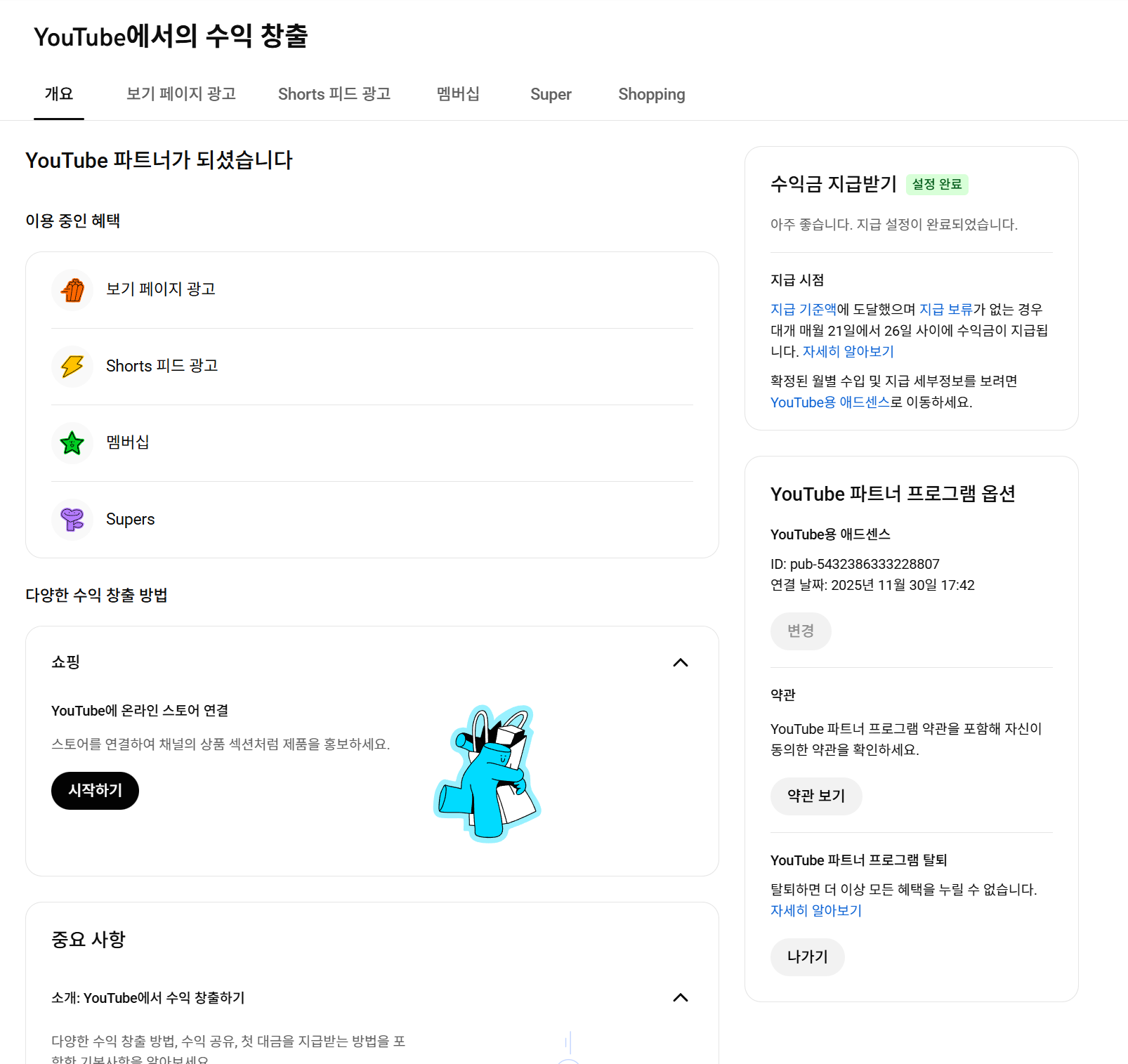Image resolution: width=1128 pixels, height=1064 pixels.
Task: Open the Supers benefit row
Action: click(372, 519)
